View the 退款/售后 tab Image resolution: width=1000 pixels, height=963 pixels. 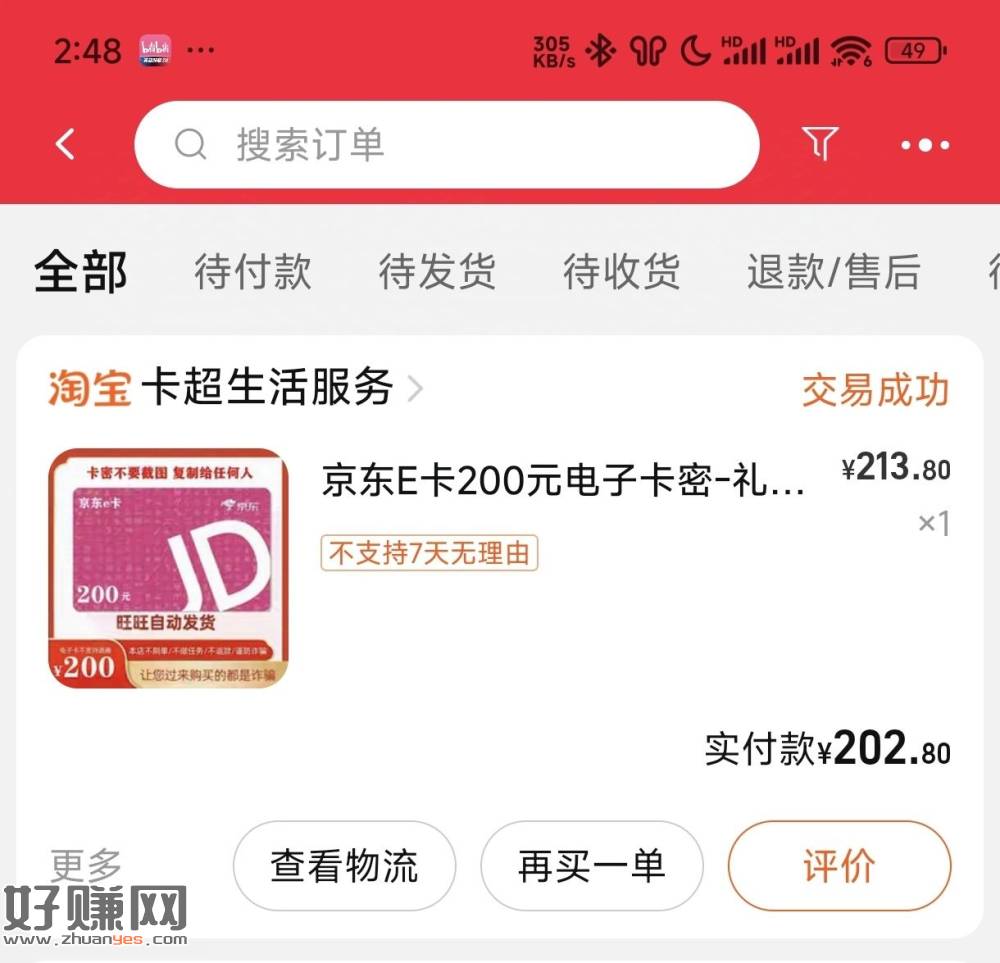tap(833, 272)
